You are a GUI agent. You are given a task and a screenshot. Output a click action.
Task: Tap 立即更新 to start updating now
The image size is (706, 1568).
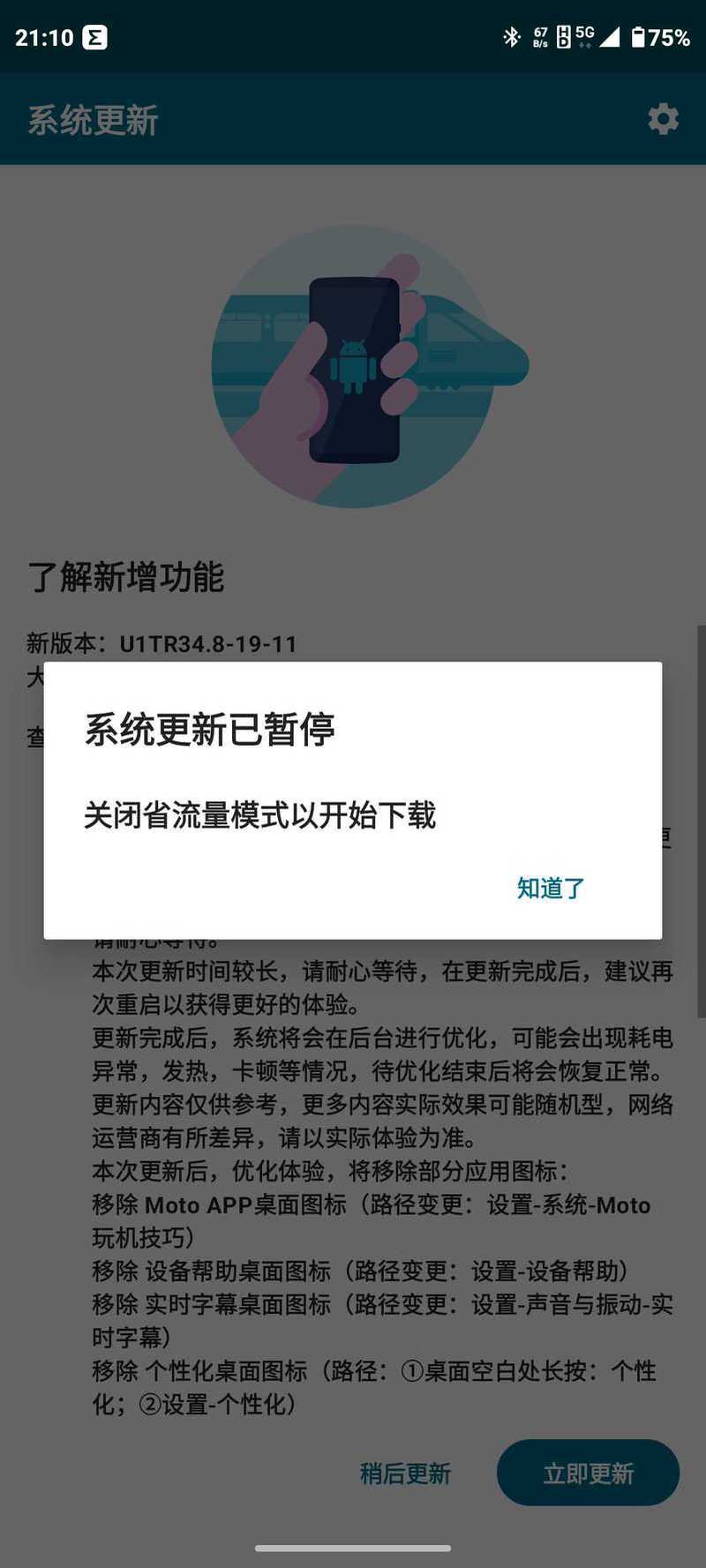coord(588,1473)
